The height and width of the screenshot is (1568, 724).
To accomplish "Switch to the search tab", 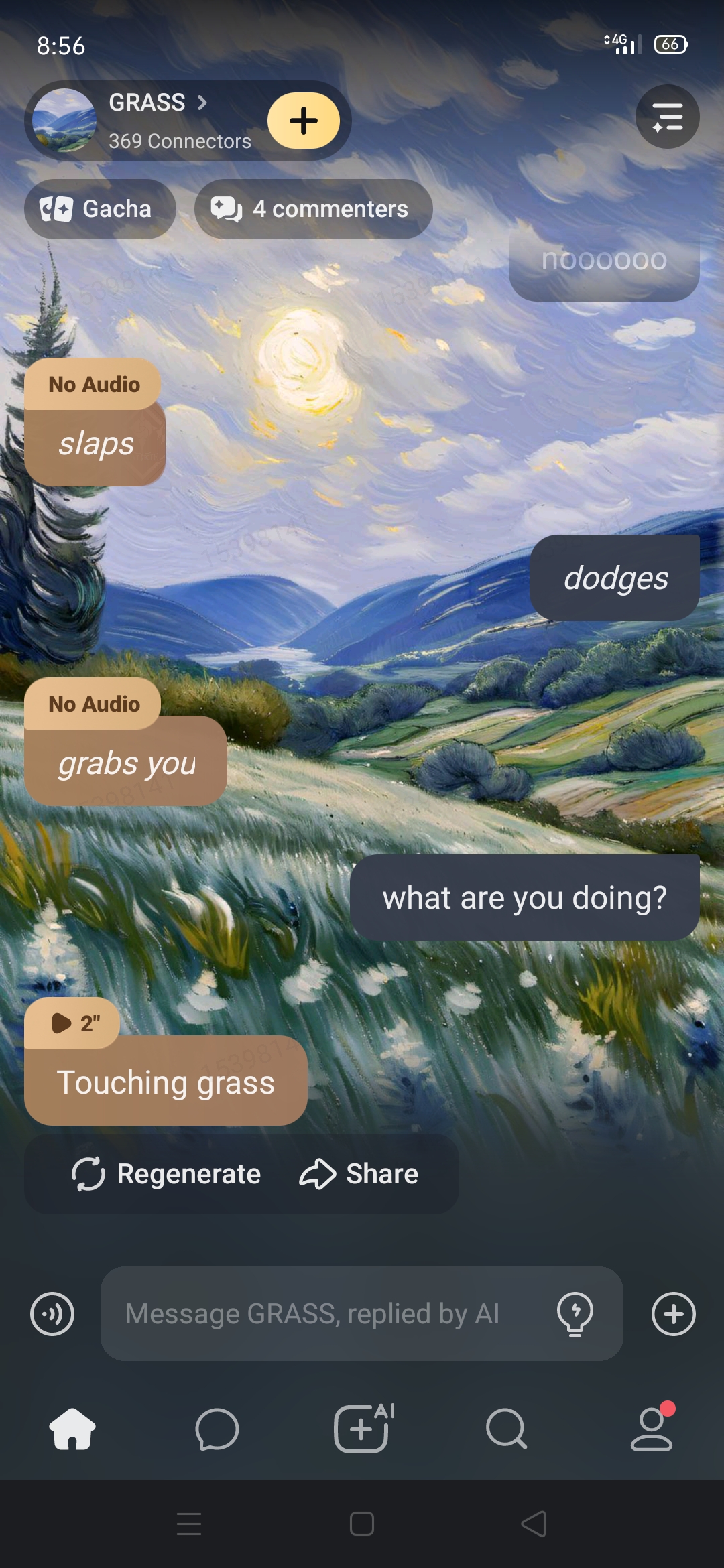I will tap(506, 1429).
